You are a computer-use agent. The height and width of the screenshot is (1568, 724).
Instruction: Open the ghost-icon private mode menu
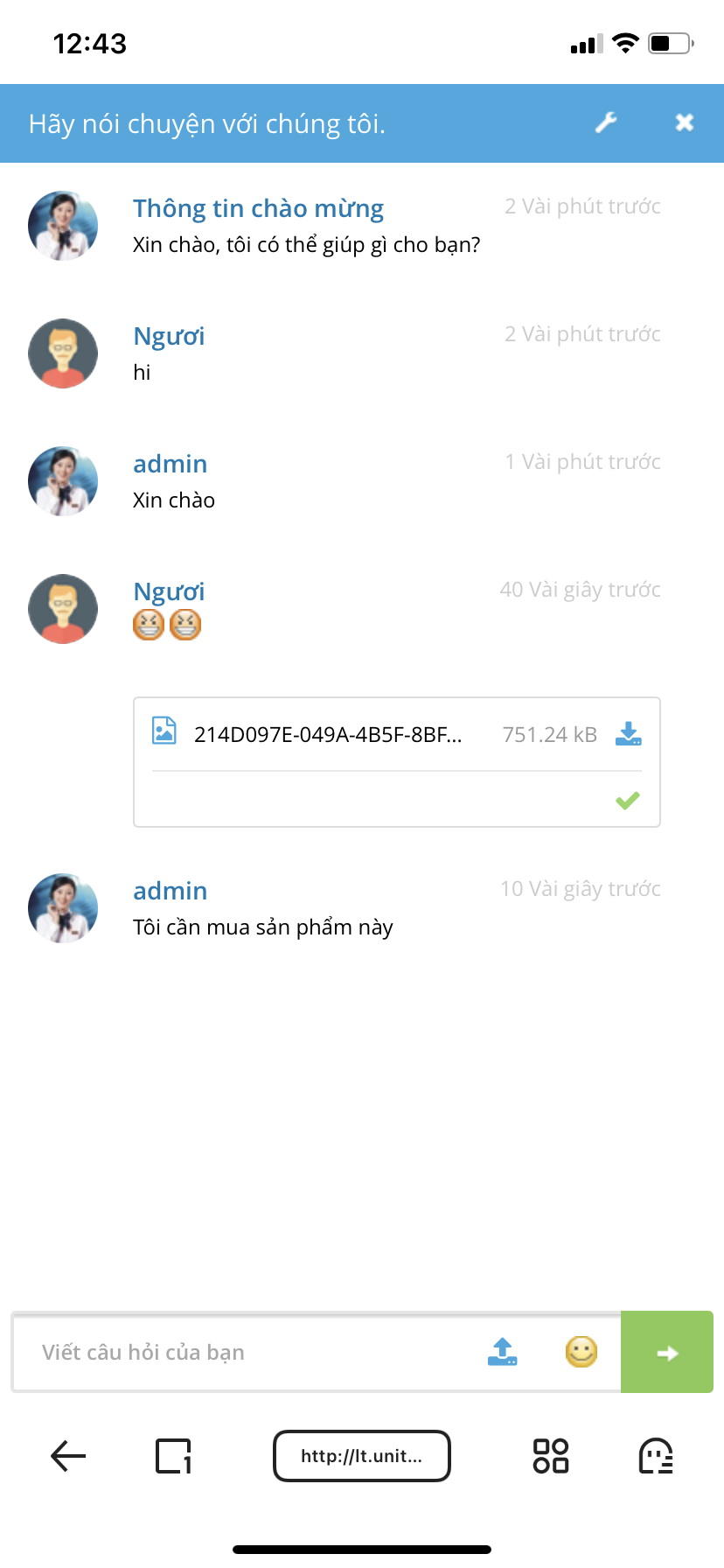coord(656,1456)
